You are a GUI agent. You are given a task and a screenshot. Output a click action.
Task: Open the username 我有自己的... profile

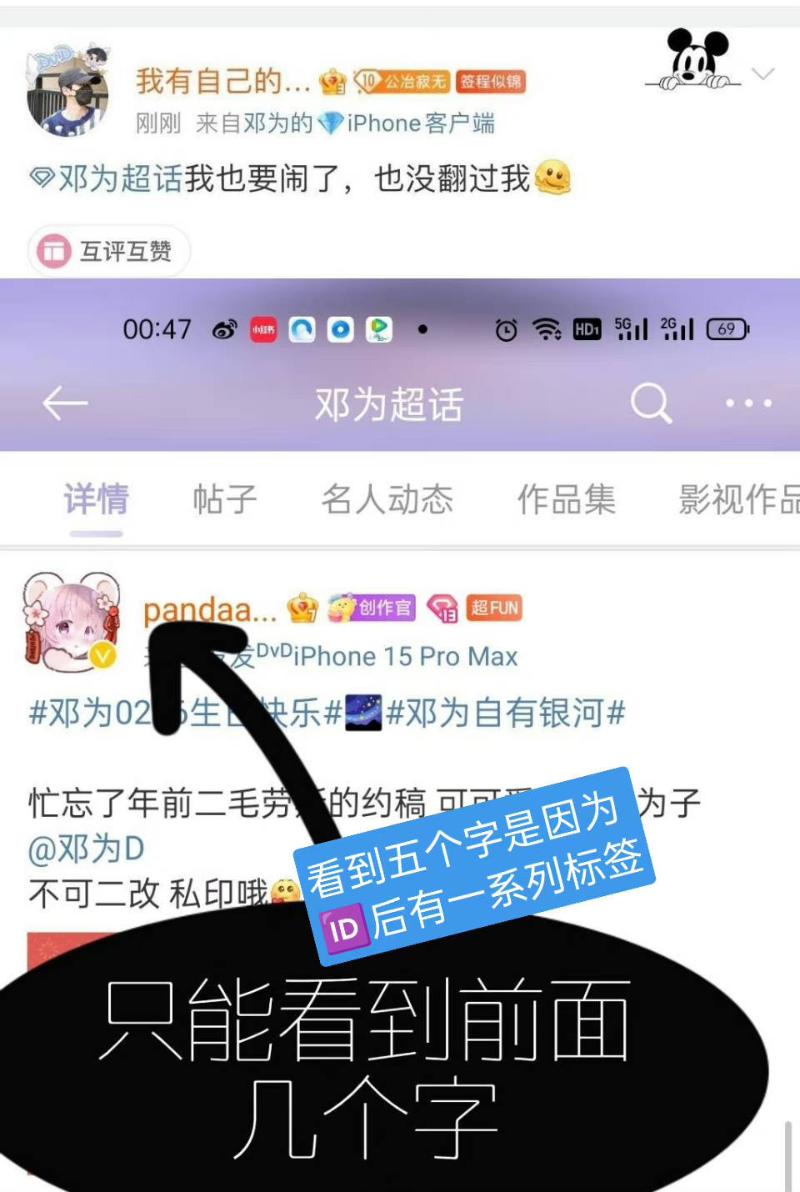point(224,81)
